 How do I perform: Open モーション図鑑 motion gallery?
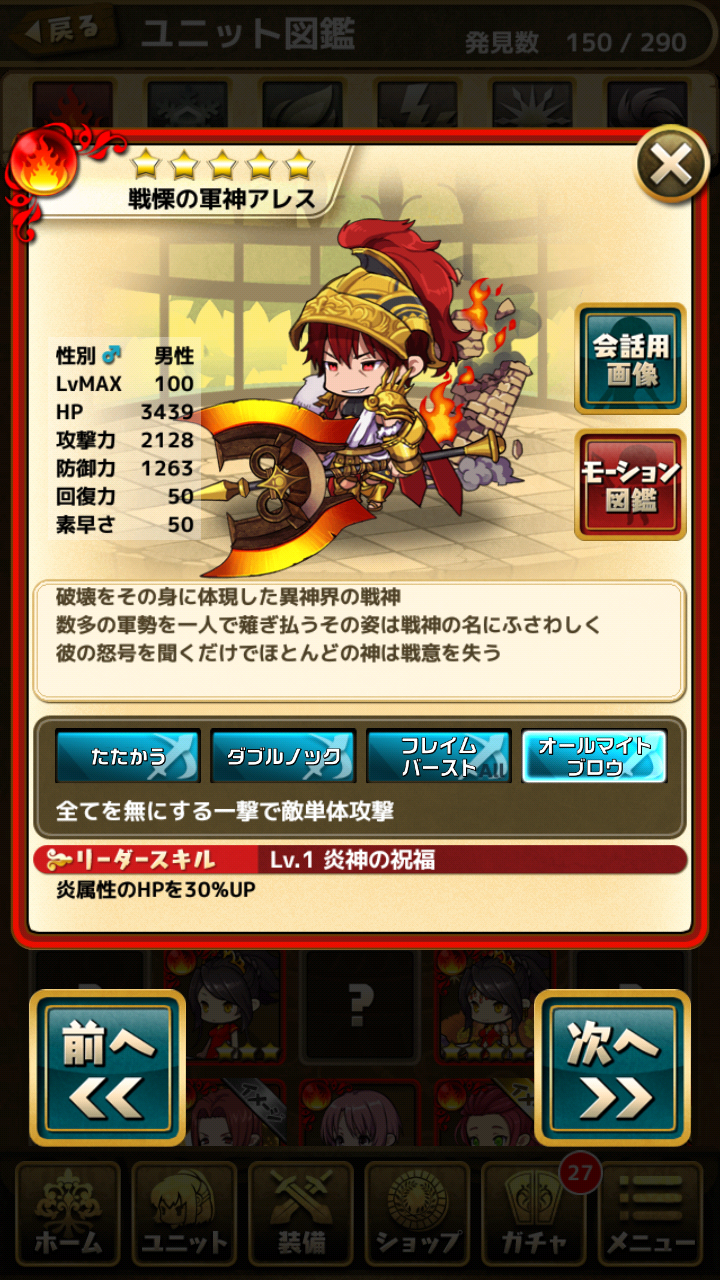pos(630,485)
